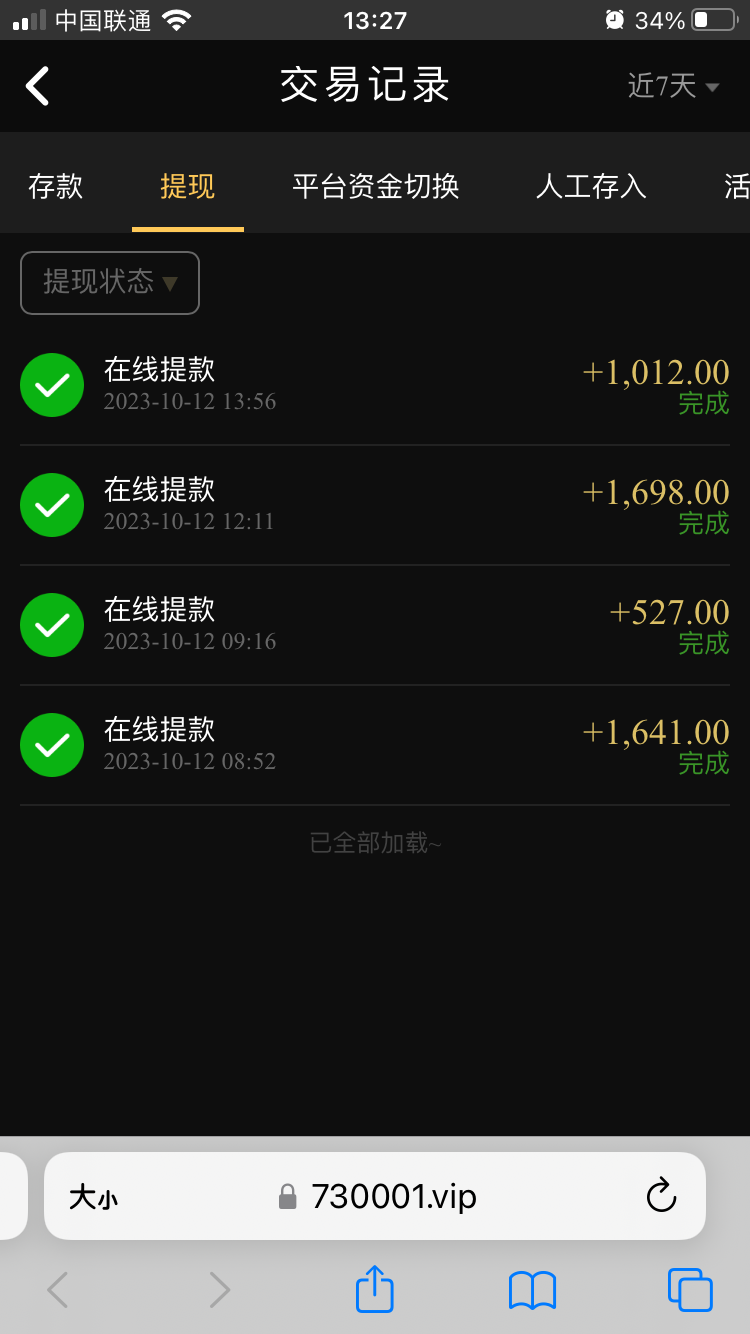750x1334 pixels.
Task: Open the +1,698.00 withdrawal record
Action: coord(375,505)
